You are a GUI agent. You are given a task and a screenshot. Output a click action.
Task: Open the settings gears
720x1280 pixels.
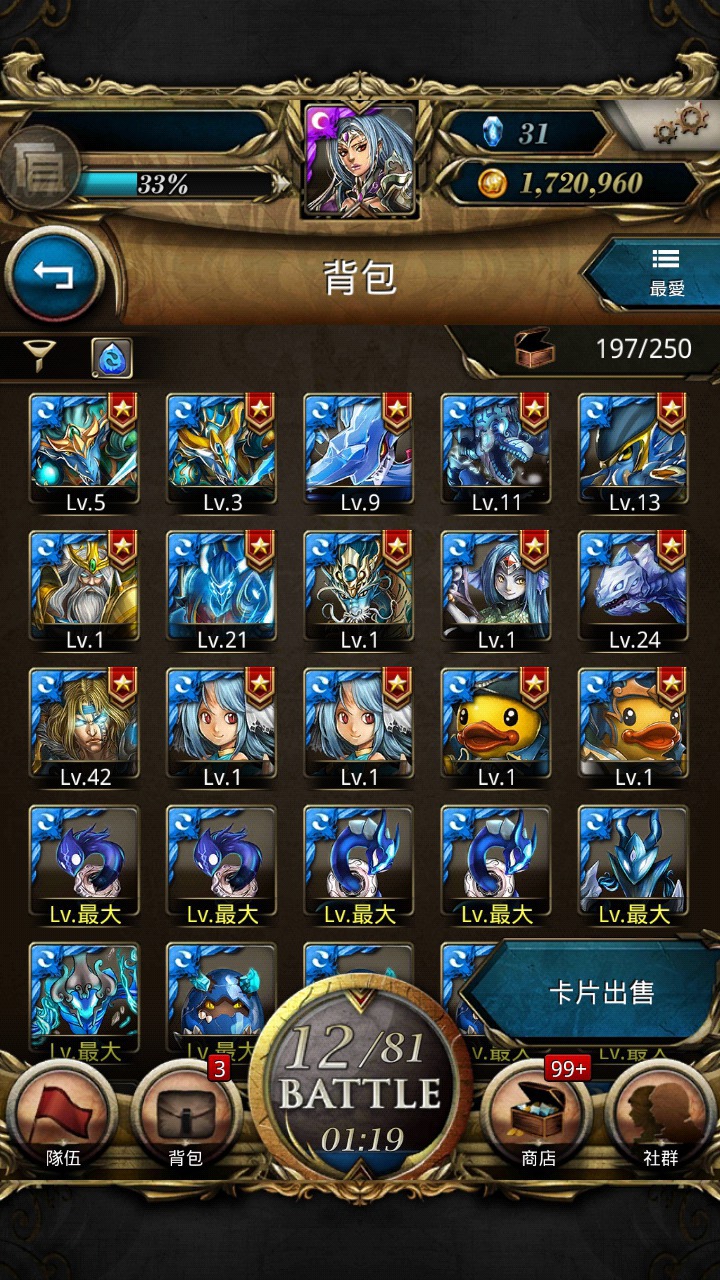tap(681, 125)
